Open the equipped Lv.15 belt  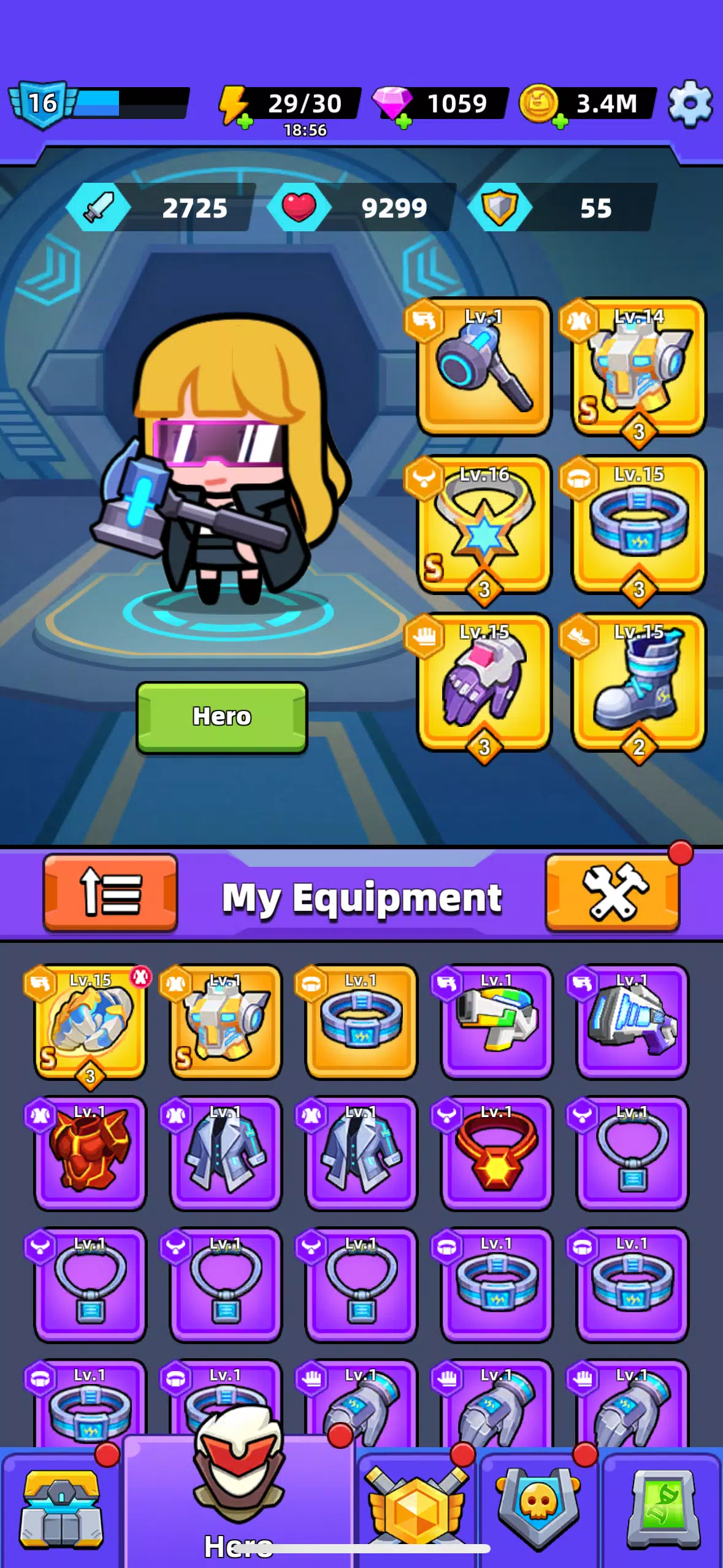tap(638, 525)
